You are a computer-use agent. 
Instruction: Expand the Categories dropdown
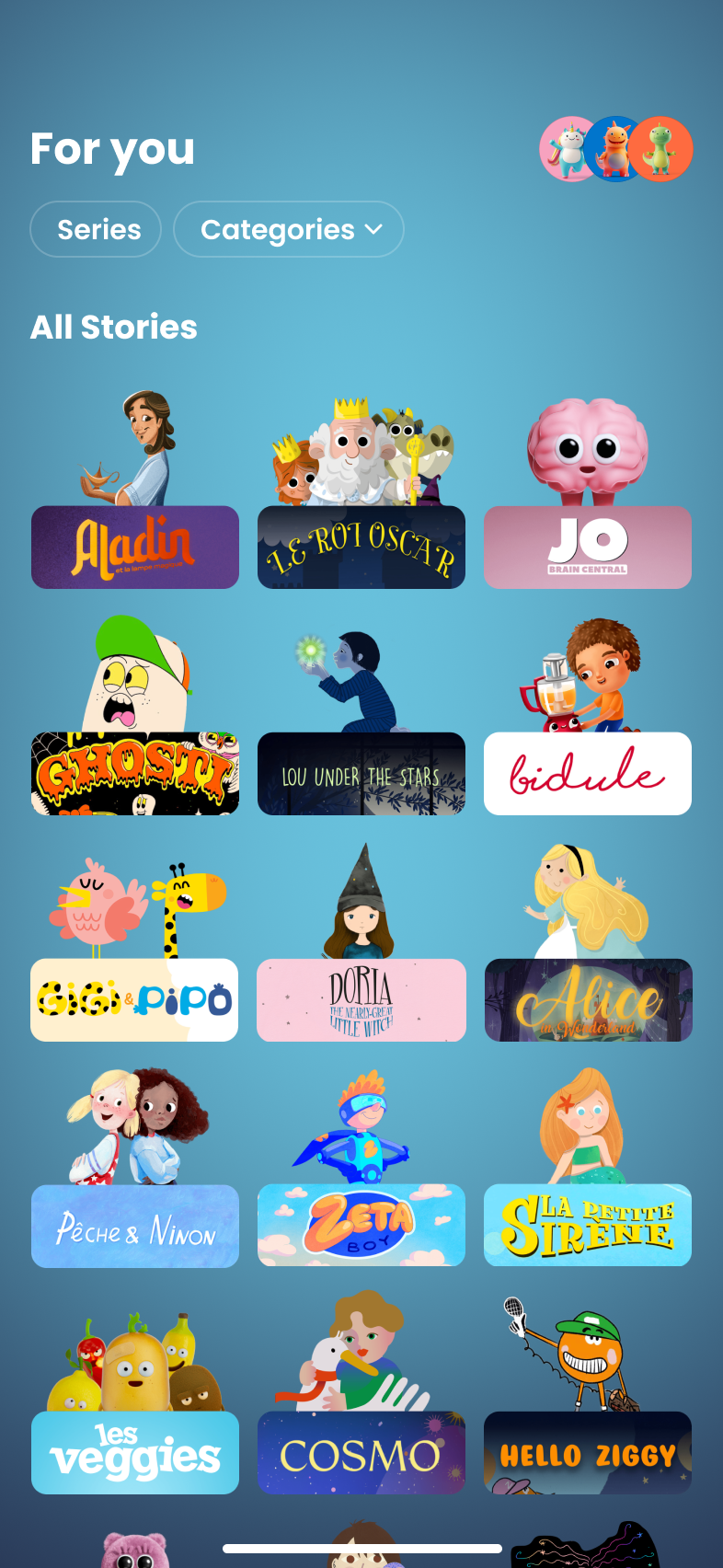(x=289, y=229)
